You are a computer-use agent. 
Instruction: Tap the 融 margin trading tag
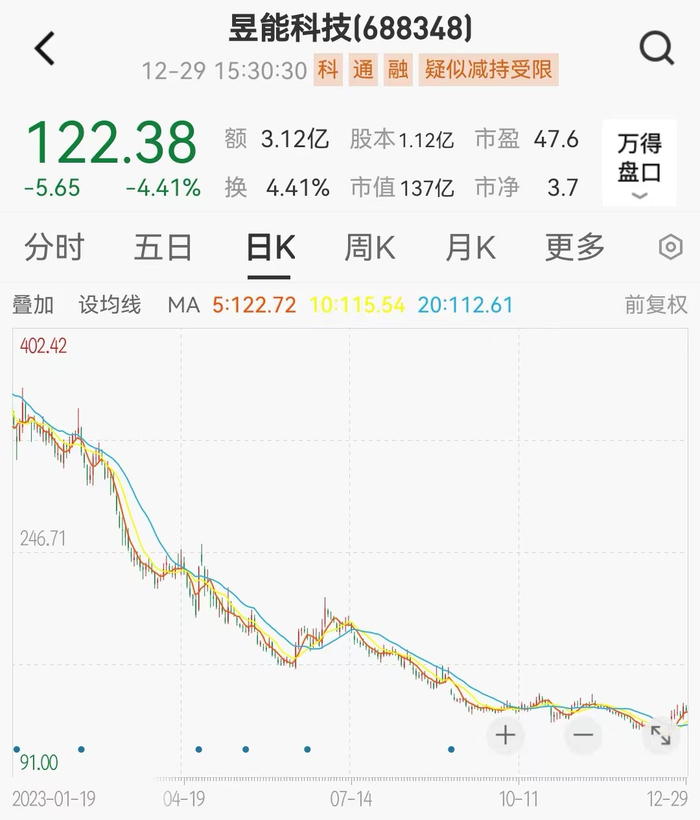coord(398,70)
